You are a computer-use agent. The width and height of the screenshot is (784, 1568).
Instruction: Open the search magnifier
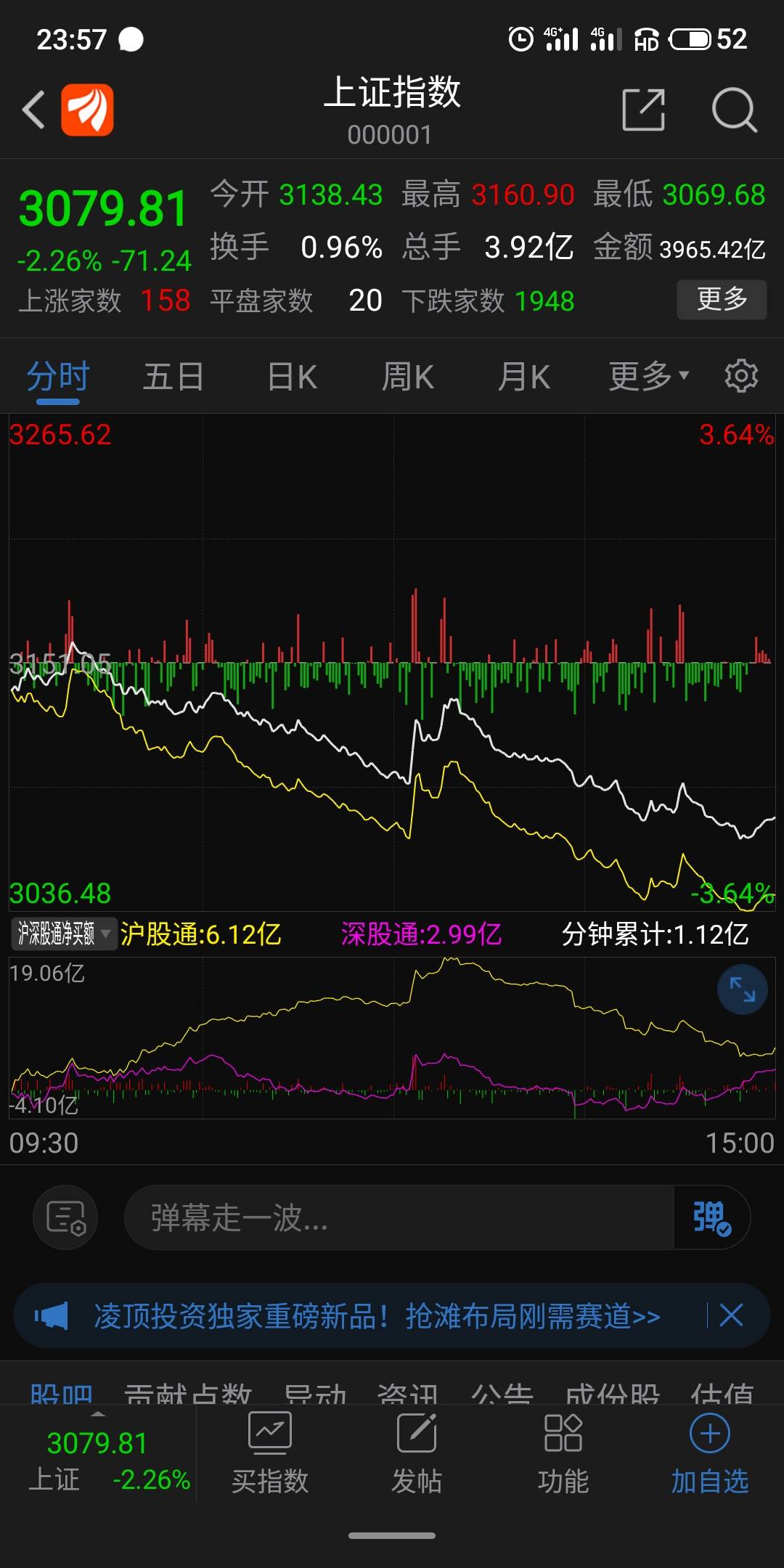(x=734, y=110)
